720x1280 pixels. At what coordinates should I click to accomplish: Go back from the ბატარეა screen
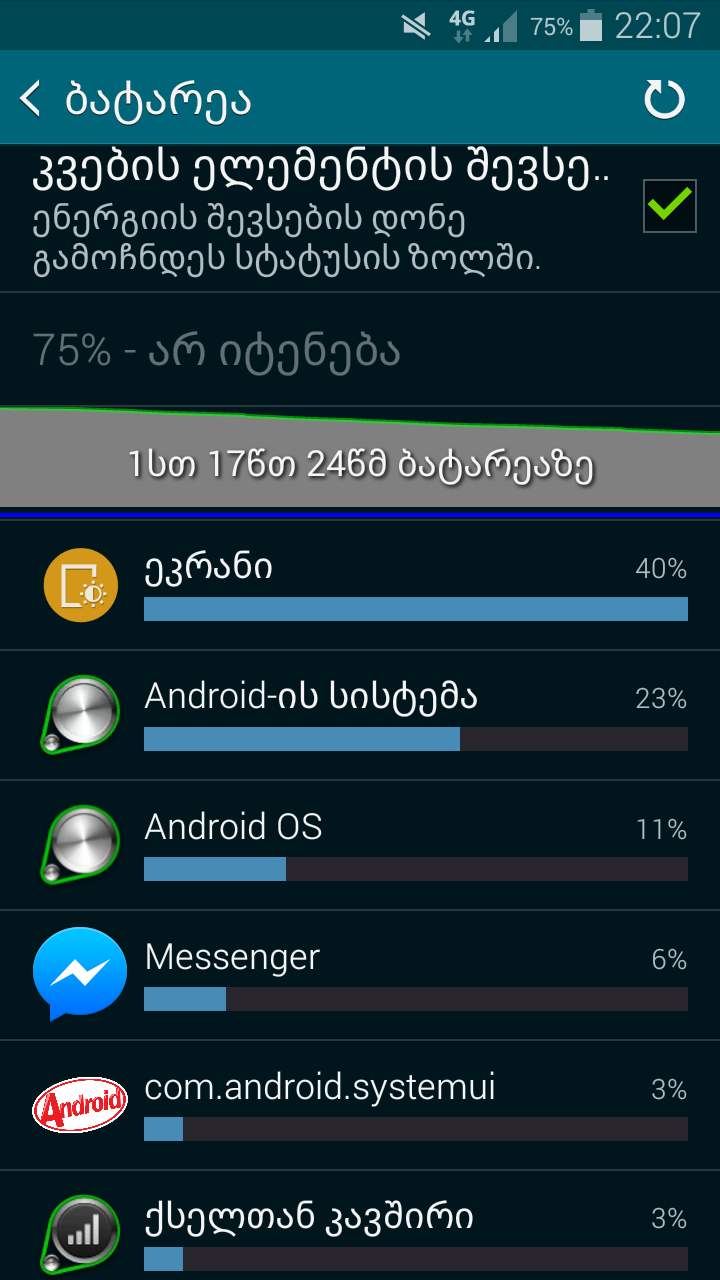32,100
